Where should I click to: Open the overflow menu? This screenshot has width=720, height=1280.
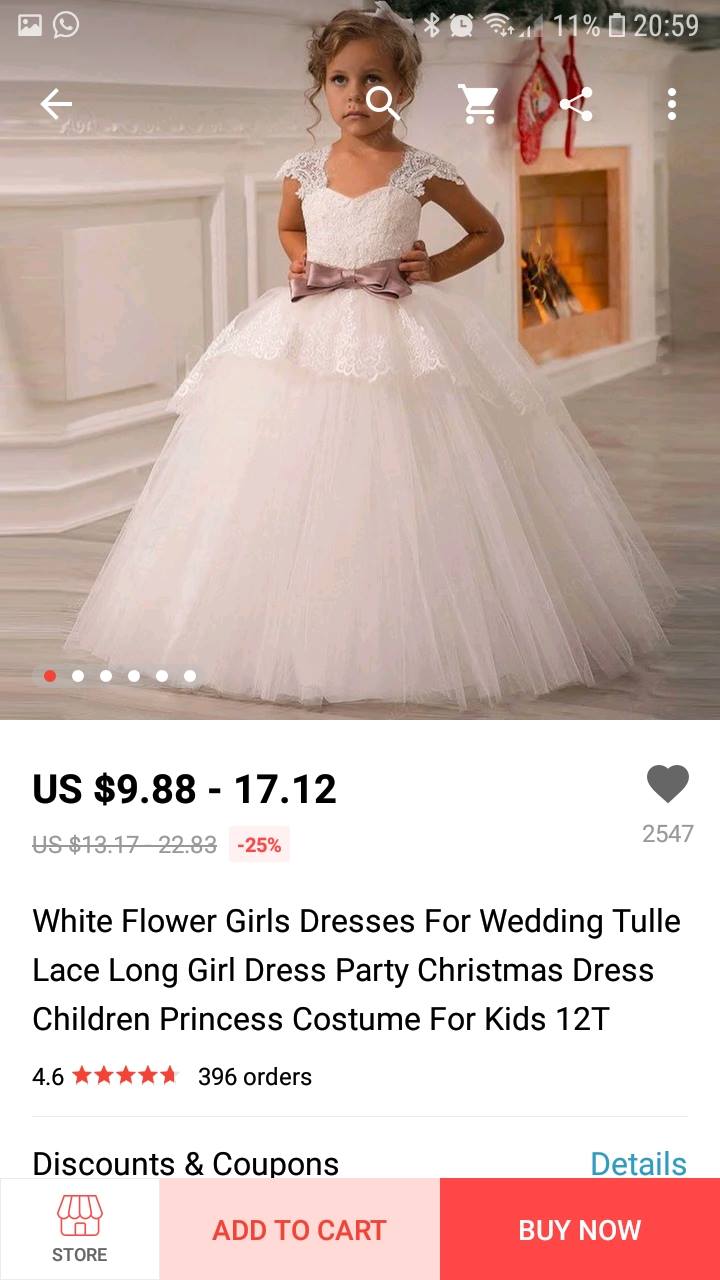coord(671,104)
